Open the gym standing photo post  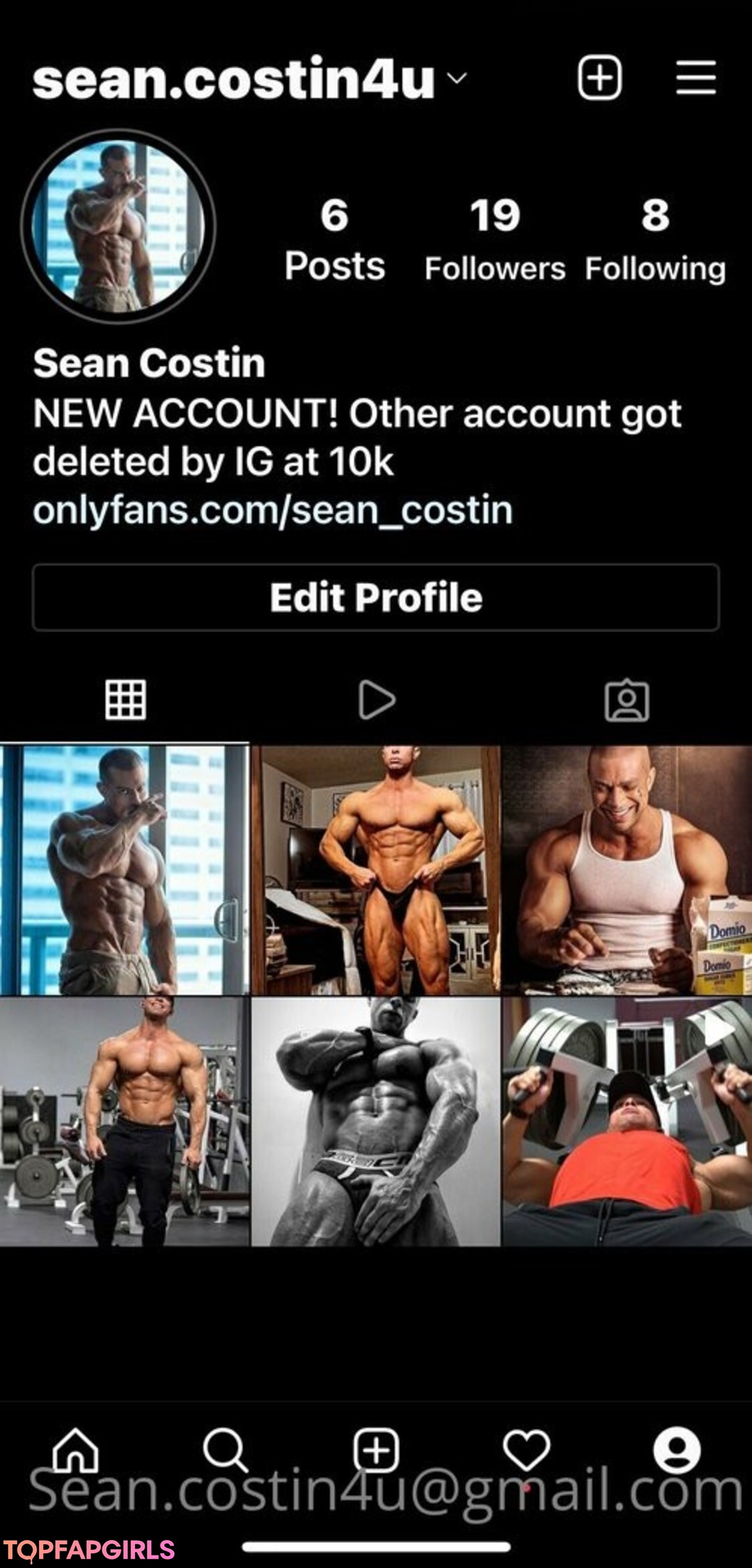[x=124, y=1121]
